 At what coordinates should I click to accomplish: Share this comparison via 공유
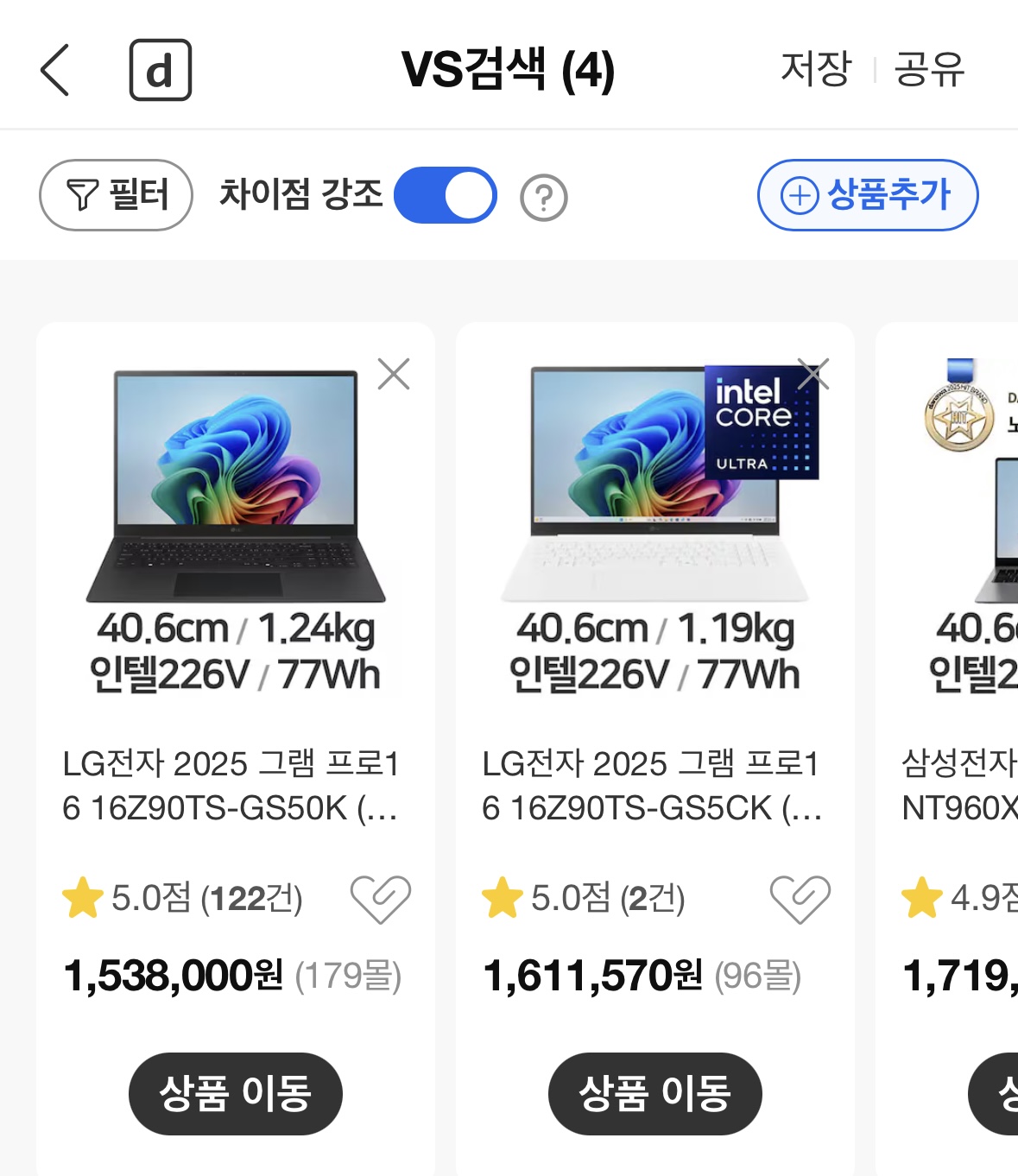[x=928, y=69]
